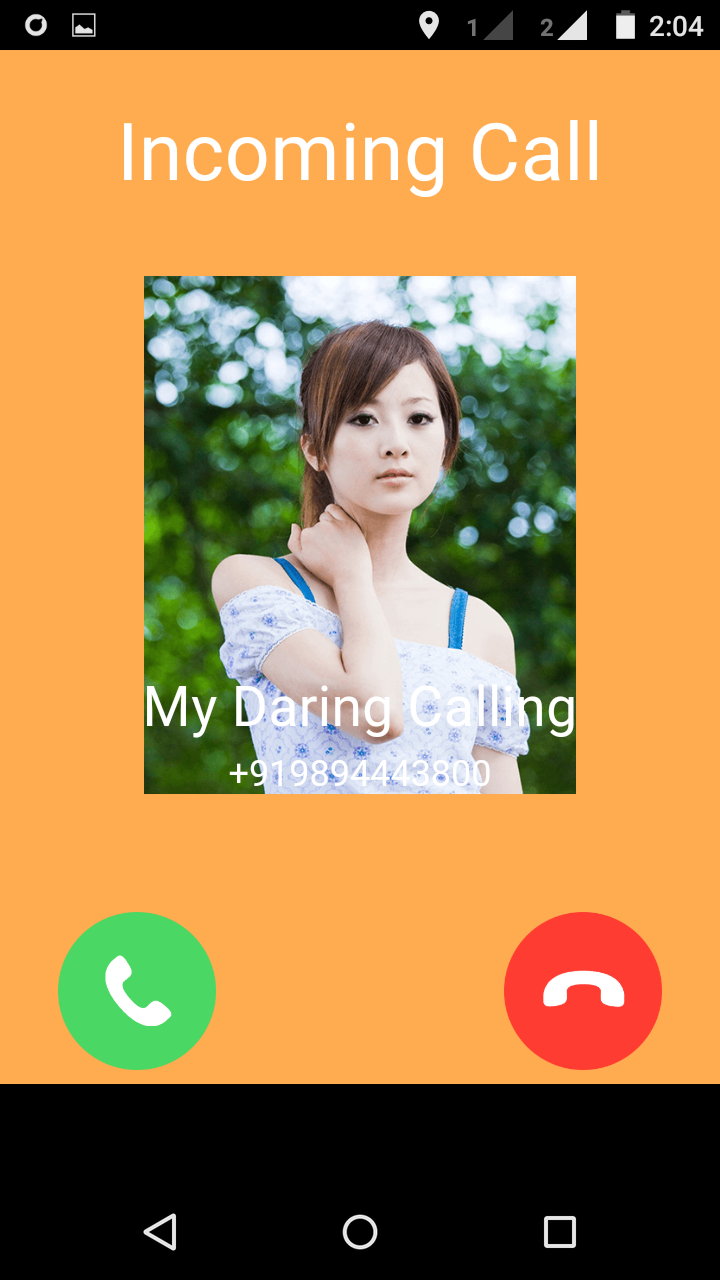This screenshot has width=720, height=1280.
Task: Tap the caller's profile photo
Action: [360, 470]
